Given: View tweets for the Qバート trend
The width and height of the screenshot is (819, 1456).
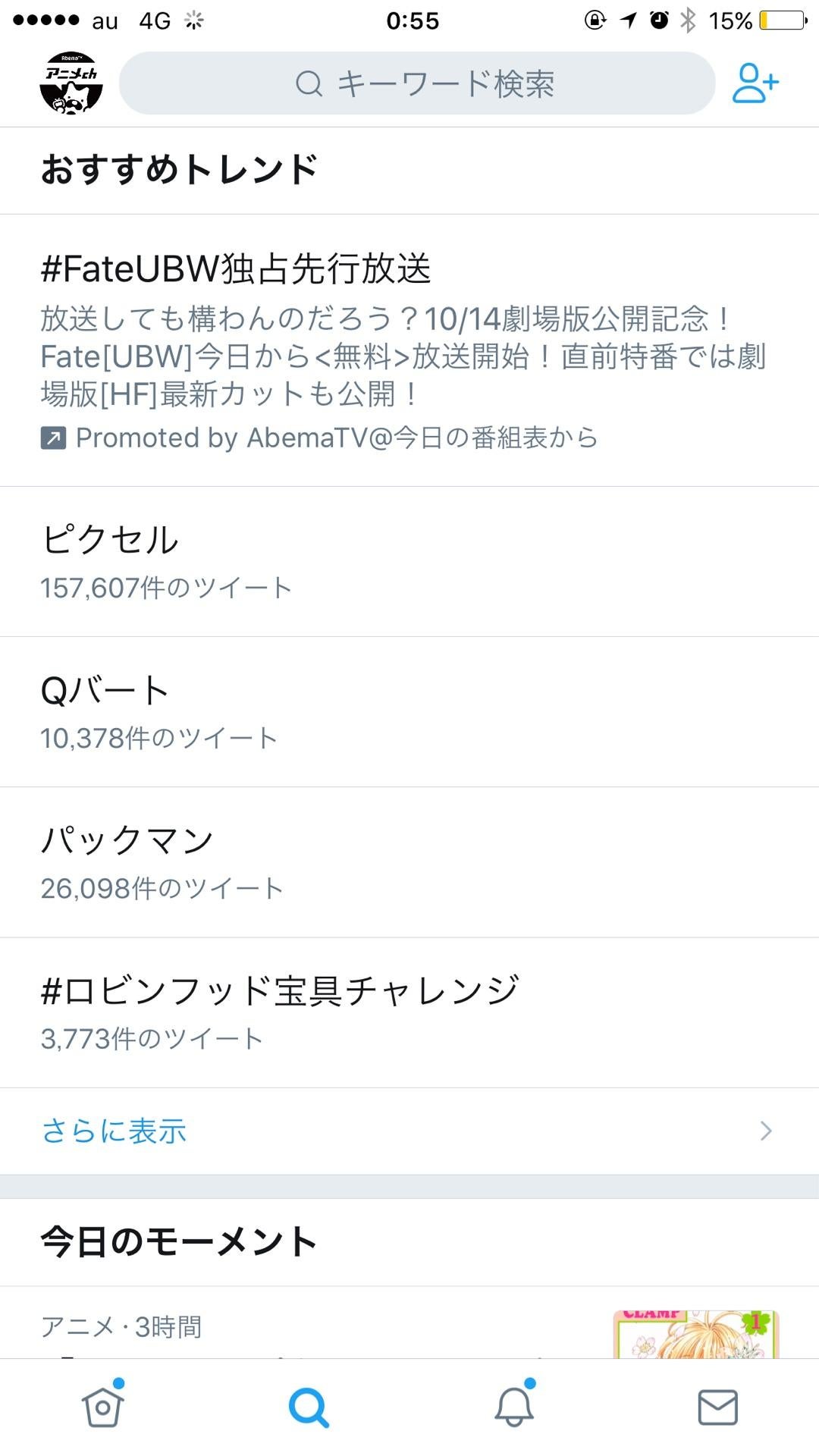Looking at the screenshot, I should pos(409,711).
